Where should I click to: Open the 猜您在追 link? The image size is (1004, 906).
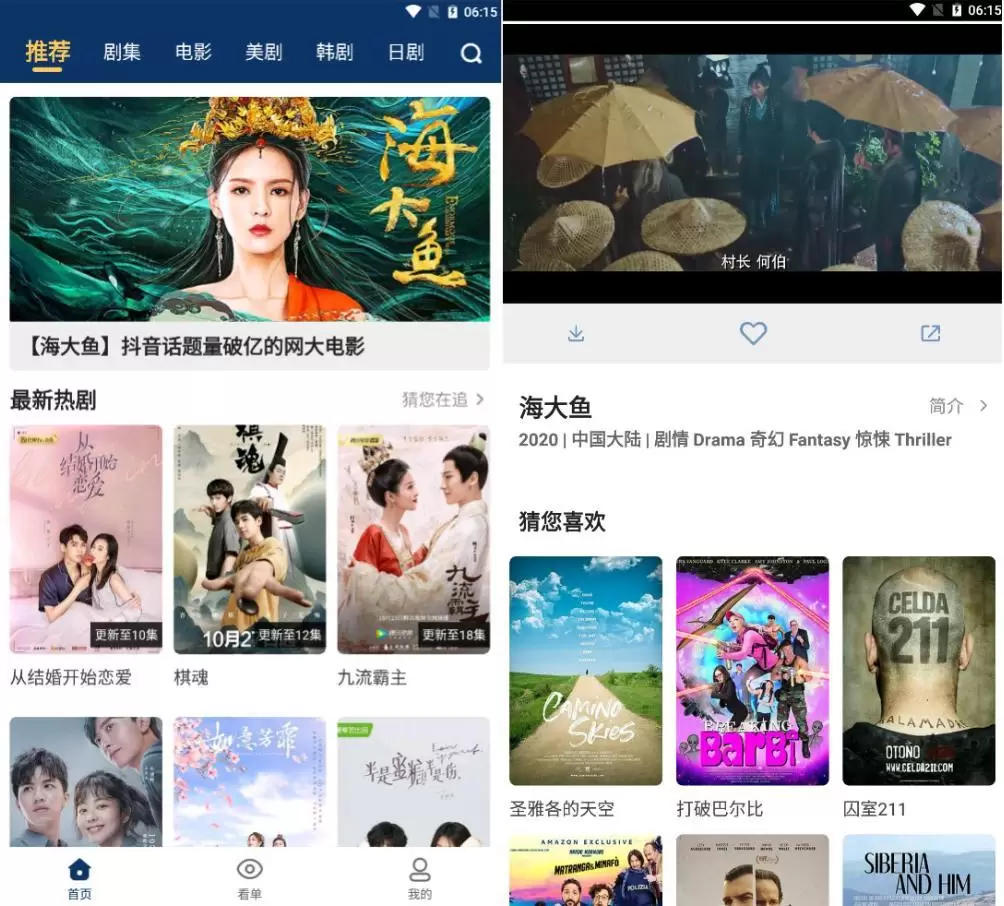(442, 399)
